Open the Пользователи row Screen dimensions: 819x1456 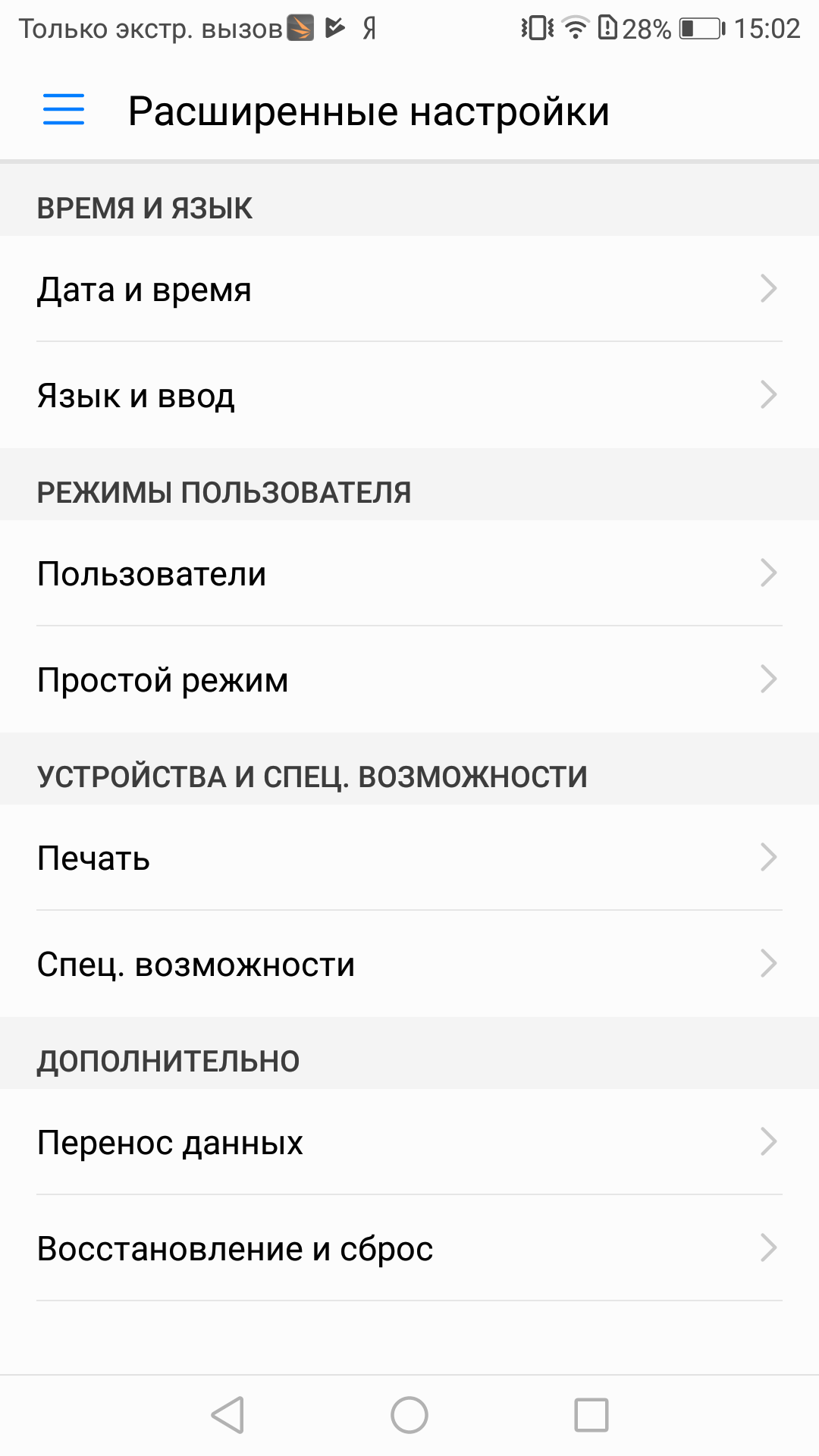coord(409,573)
